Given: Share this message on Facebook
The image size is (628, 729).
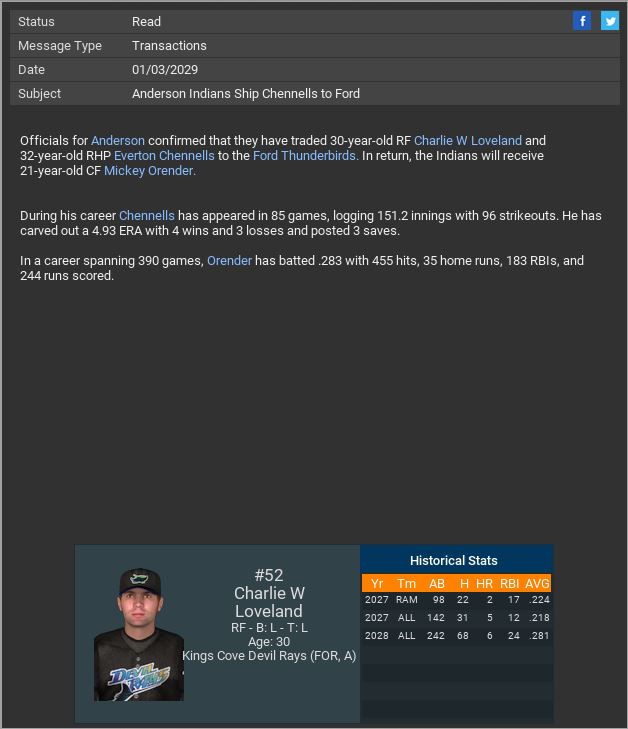Looking at the screenshot, I should click(582, 21).
